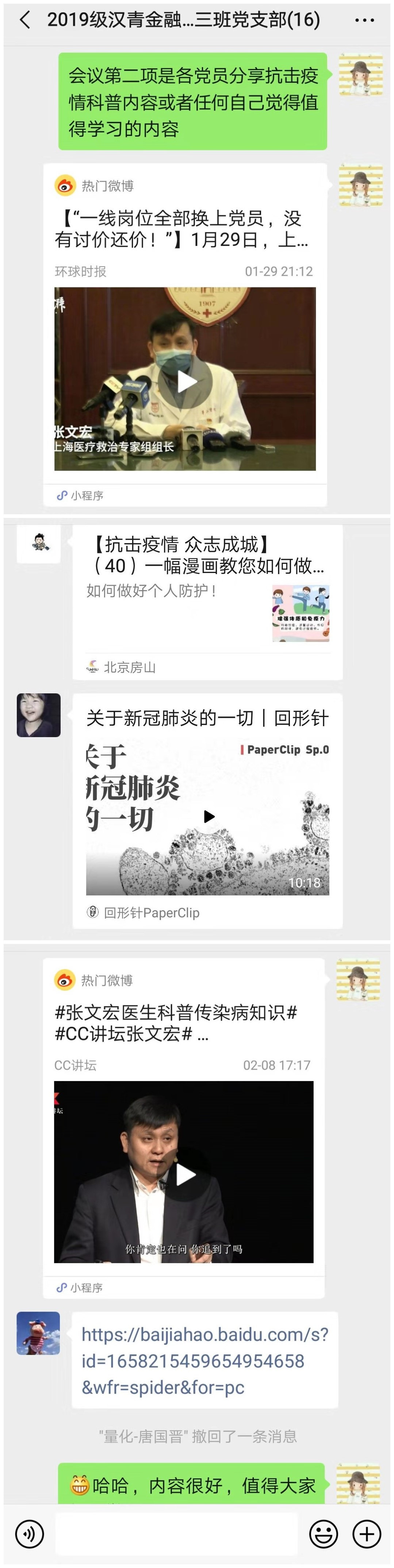Open the group chat overflow menu

point(364,20)
